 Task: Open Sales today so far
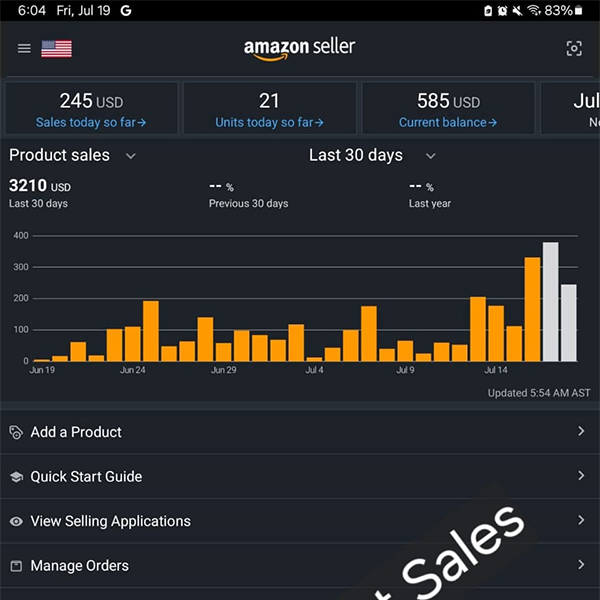91,122
